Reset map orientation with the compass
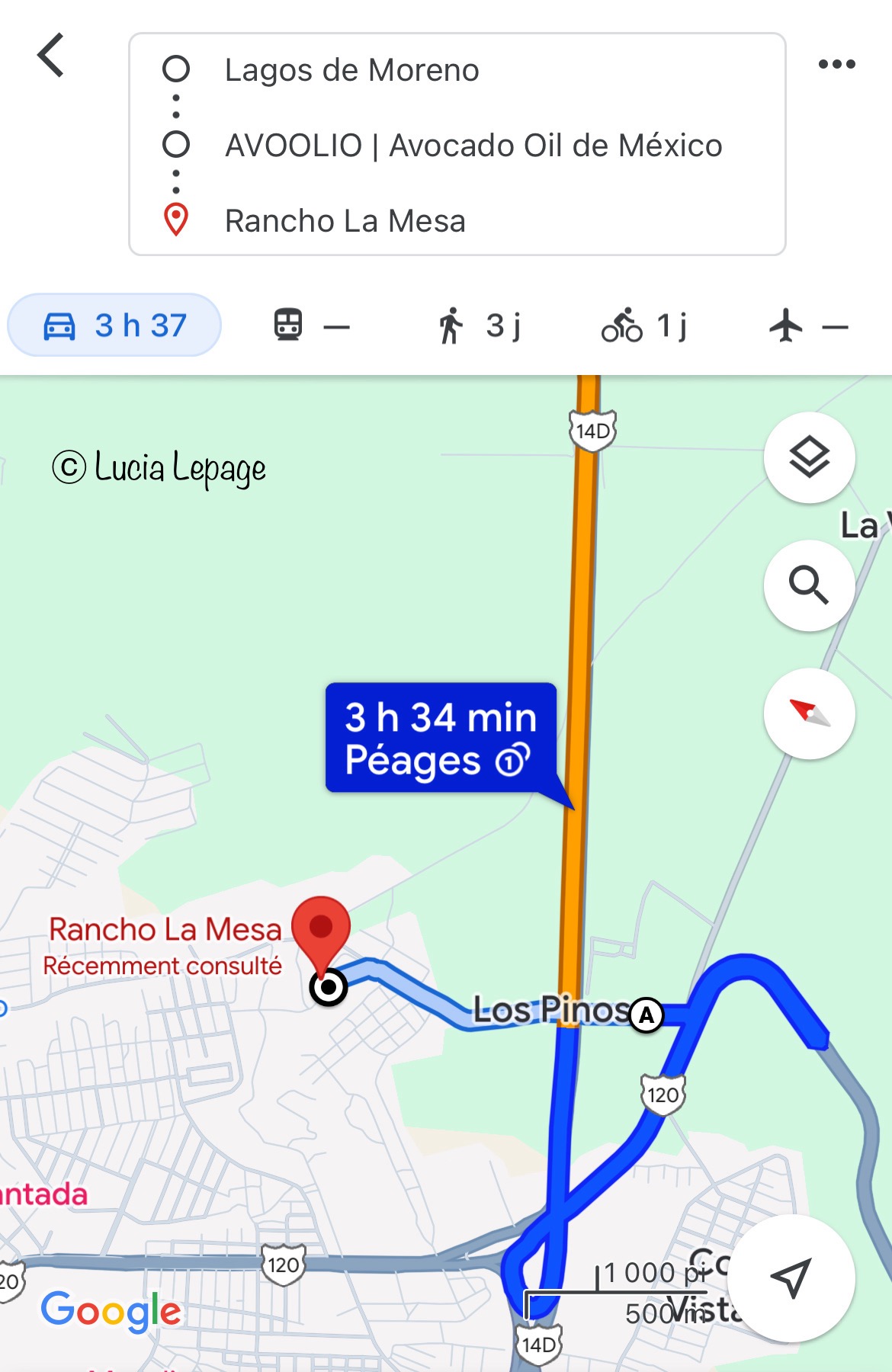Image resolution: width=892 pixels, height=1372 pixels. coord(809,713)
